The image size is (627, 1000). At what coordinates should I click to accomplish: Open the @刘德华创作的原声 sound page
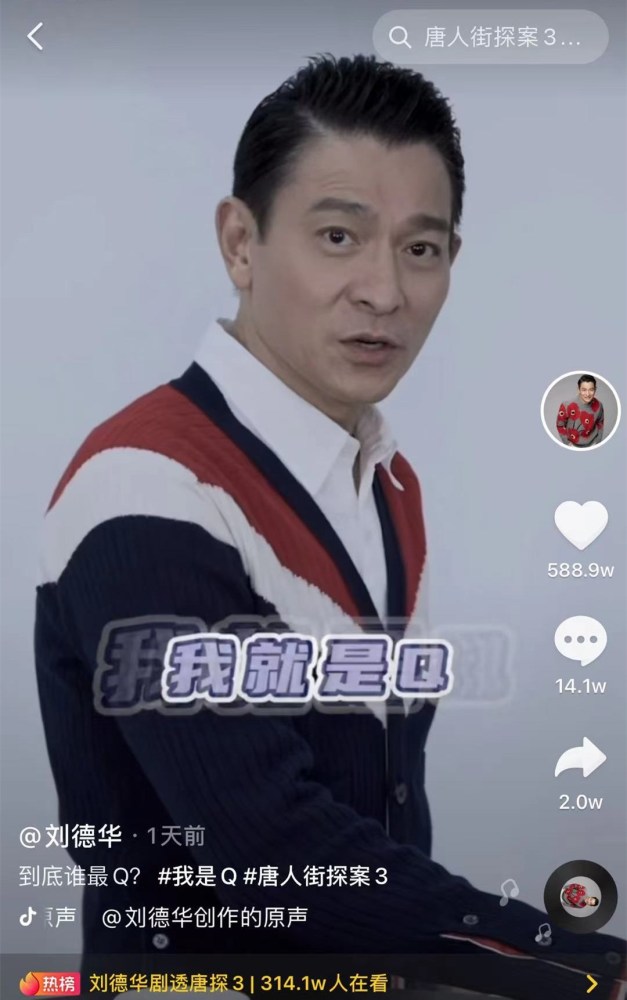tap(204, 917)
